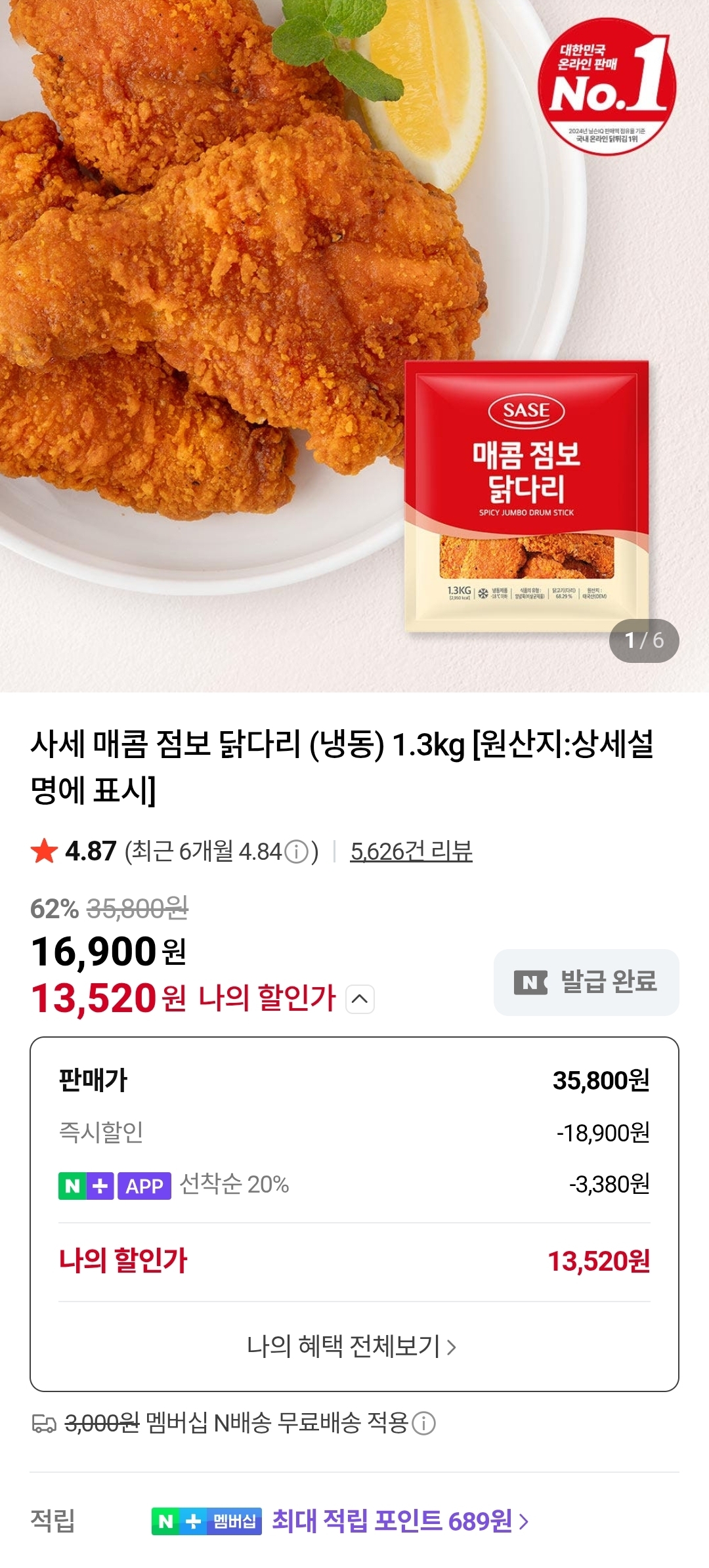
Task: Show info about 멤버십 N배송 무료배송
Action: click(x=423, y=1424)
